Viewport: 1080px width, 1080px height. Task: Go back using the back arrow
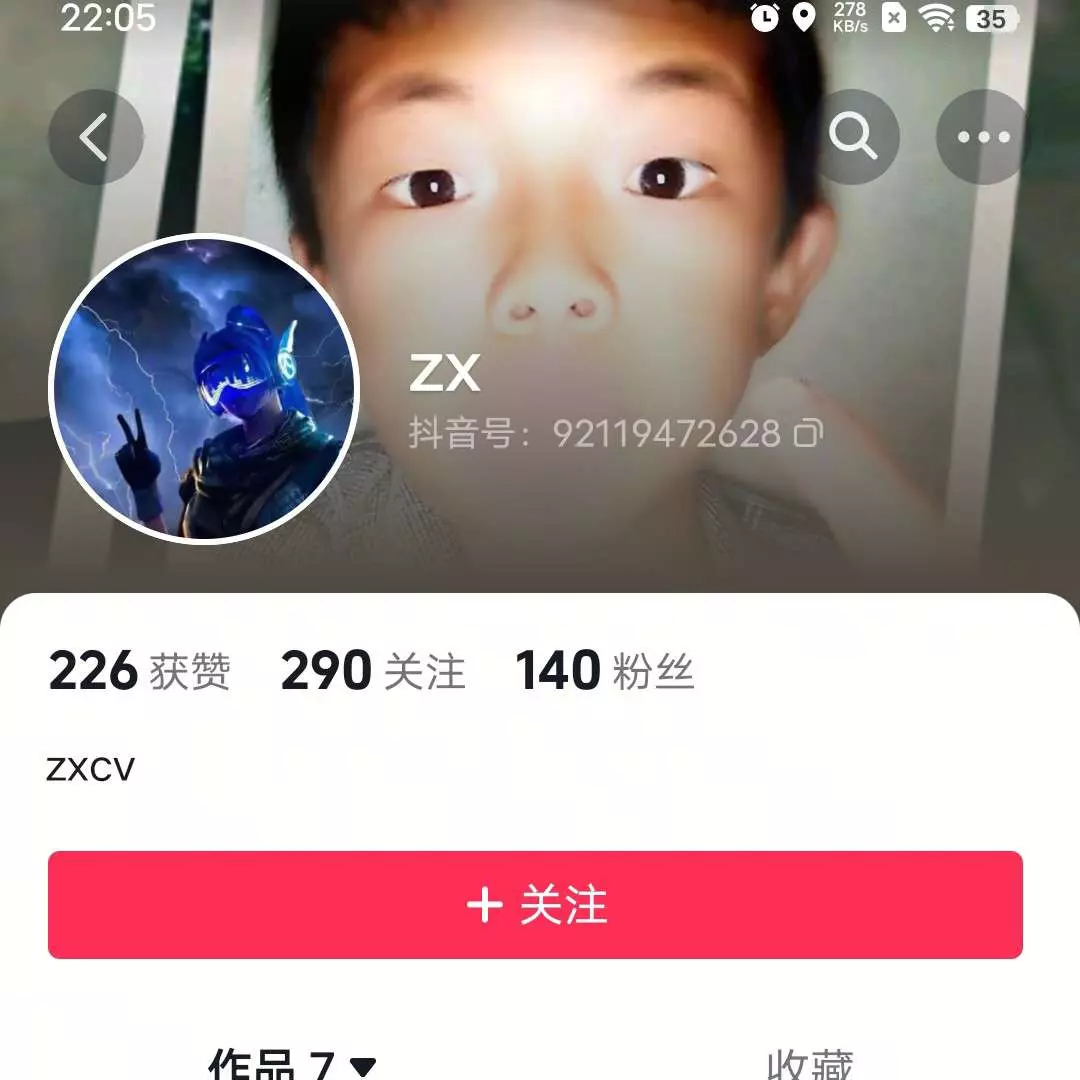95,138
